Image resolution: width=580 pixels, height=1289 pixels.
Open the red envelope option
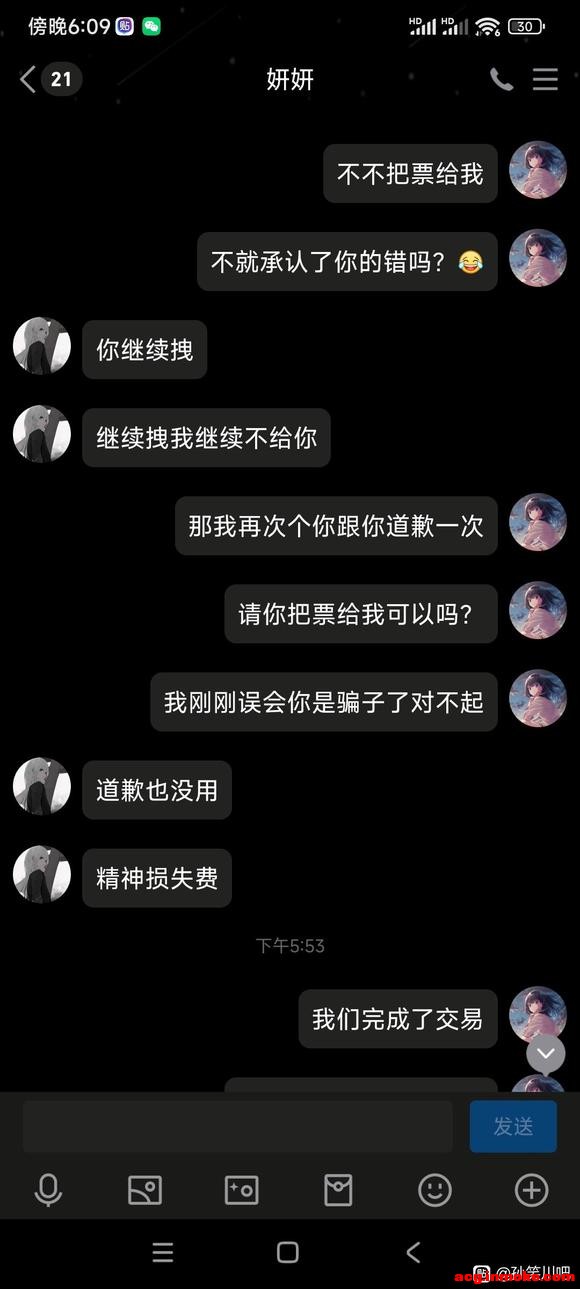[x=338, y=1190]
